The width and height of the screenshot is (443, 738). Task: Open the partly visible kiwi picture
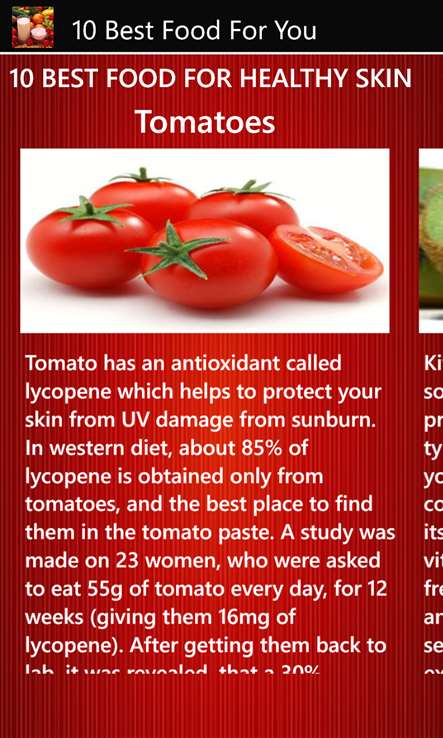tap(431, 241)
